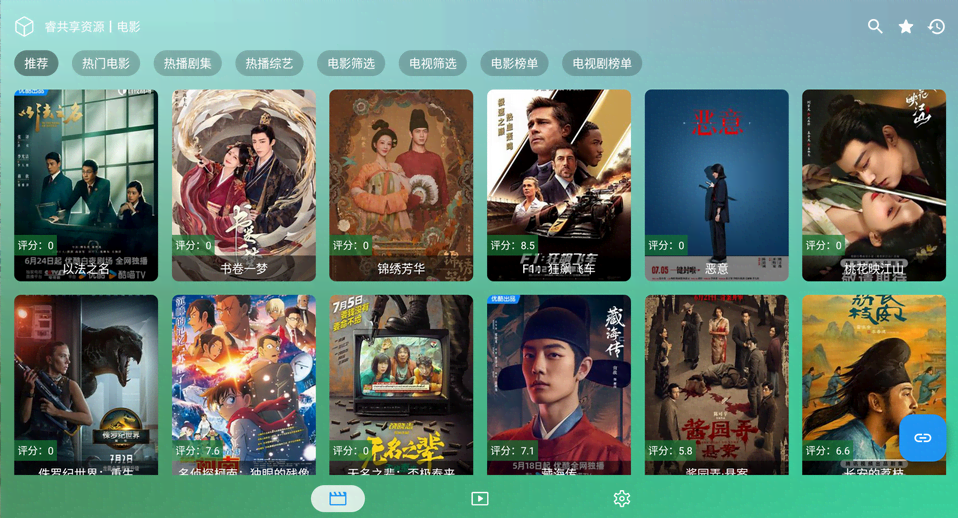Viewport: 958px width, 518px height.
Task: Switch to 电影榜单 tab
Action: (515, 63)
